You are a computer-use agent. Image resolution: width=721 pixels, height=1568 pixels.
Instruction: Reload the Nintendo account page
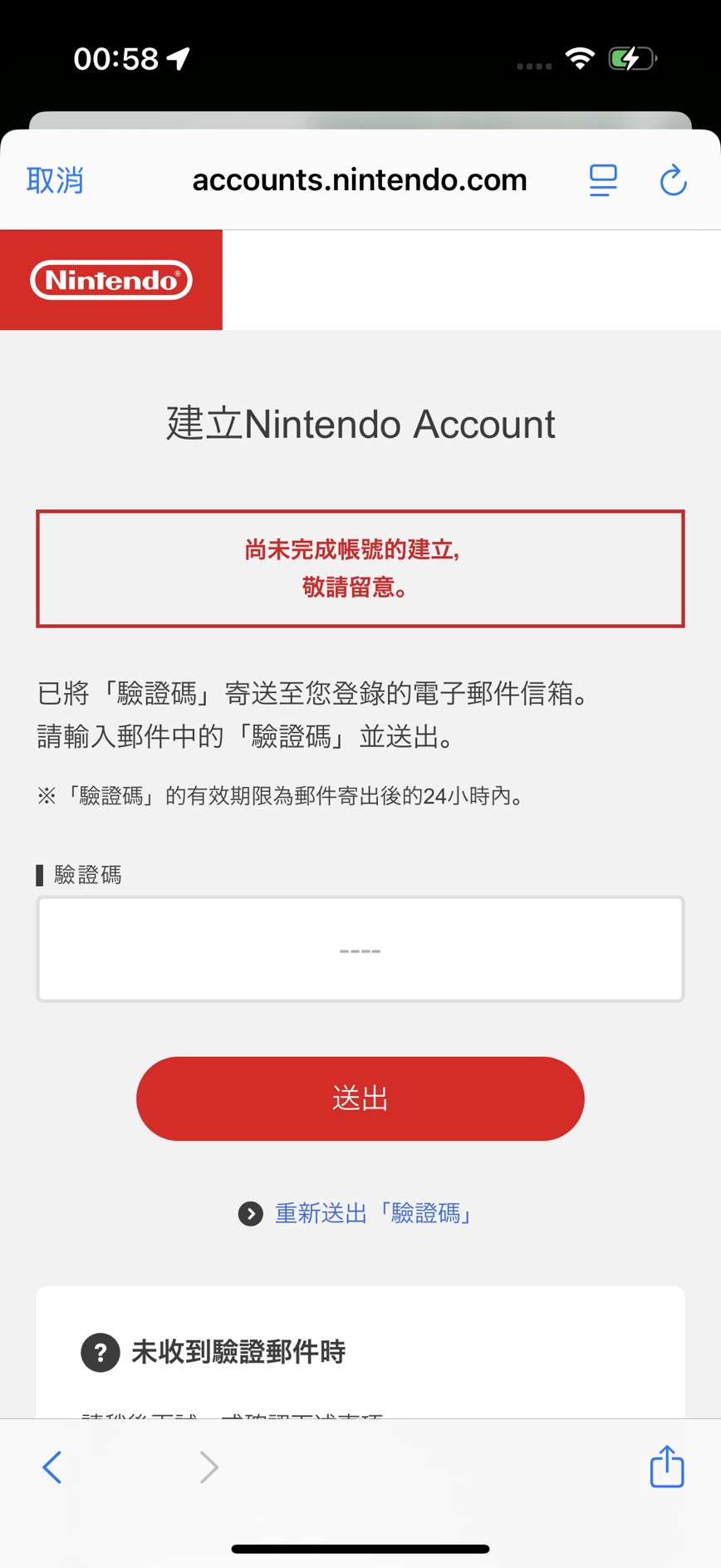coord(673,180)
